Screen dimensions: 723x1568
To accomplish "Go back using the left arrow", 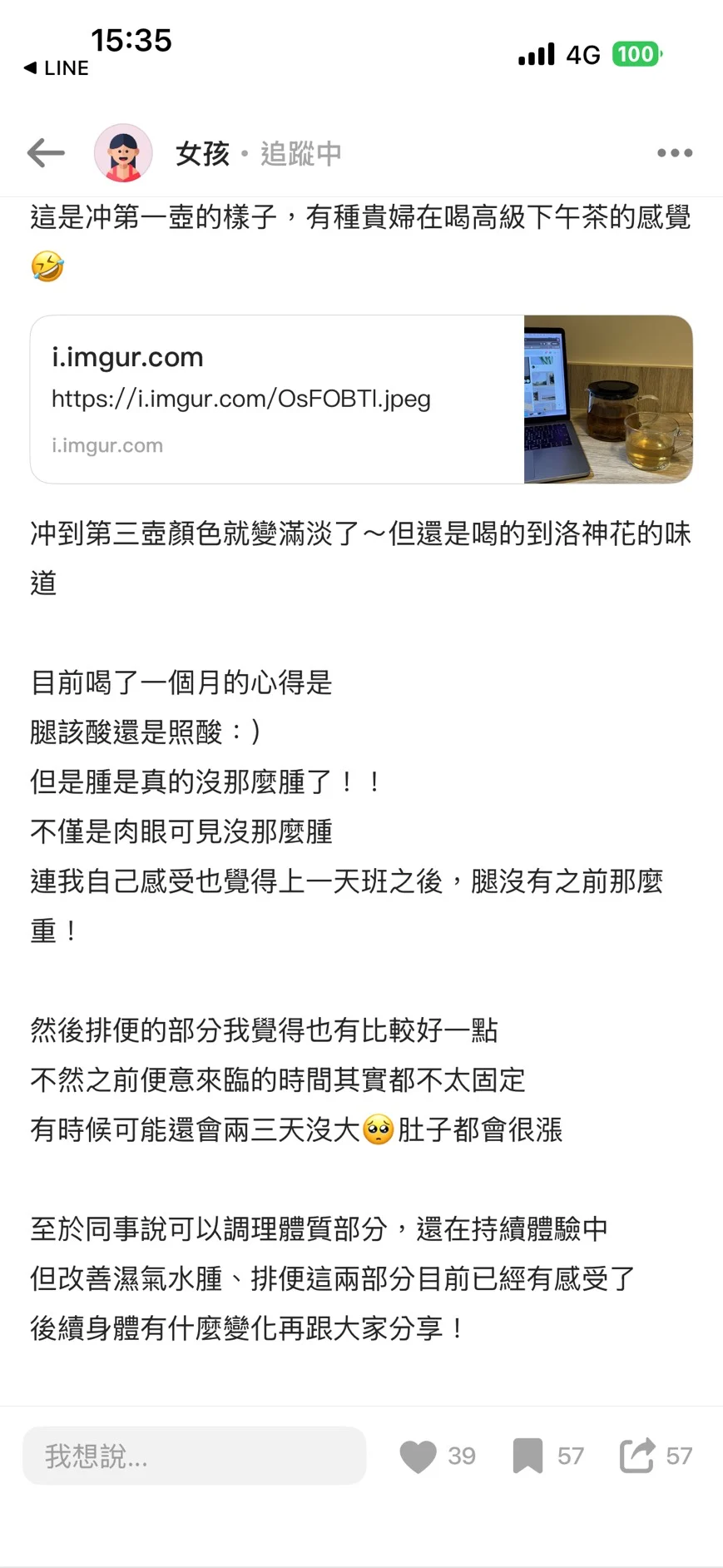I will point(46,153).
